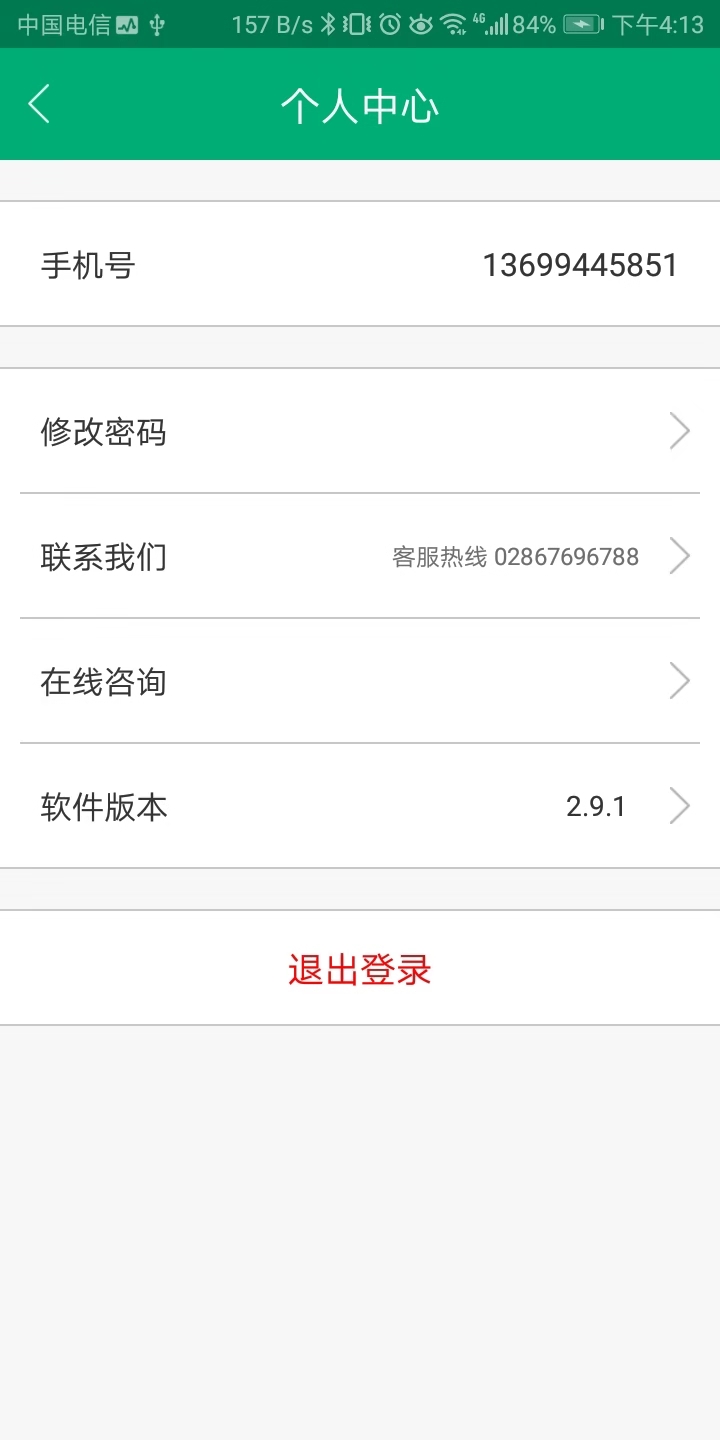Tap the alarm clock status icon

point(389,22)
